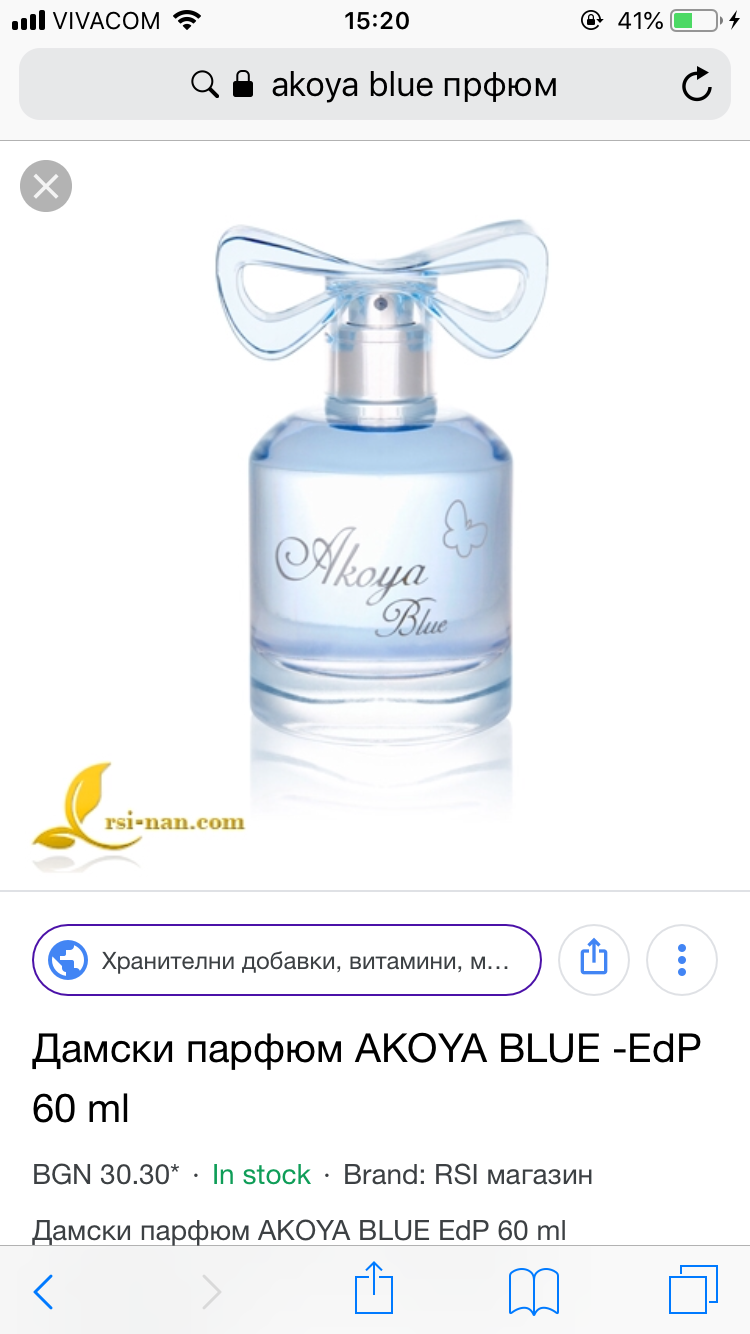Share this image result
This screenshot has width=750, height=1334.
tap(594, 960)
